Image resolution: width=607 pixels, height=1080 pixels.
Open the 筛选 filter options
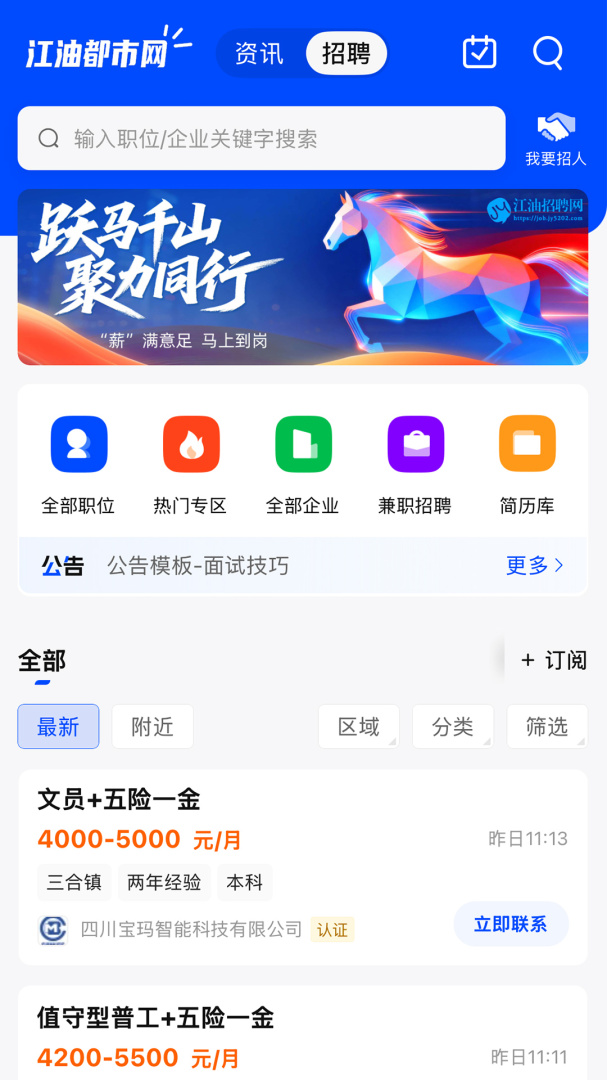[x=548, y=727]
